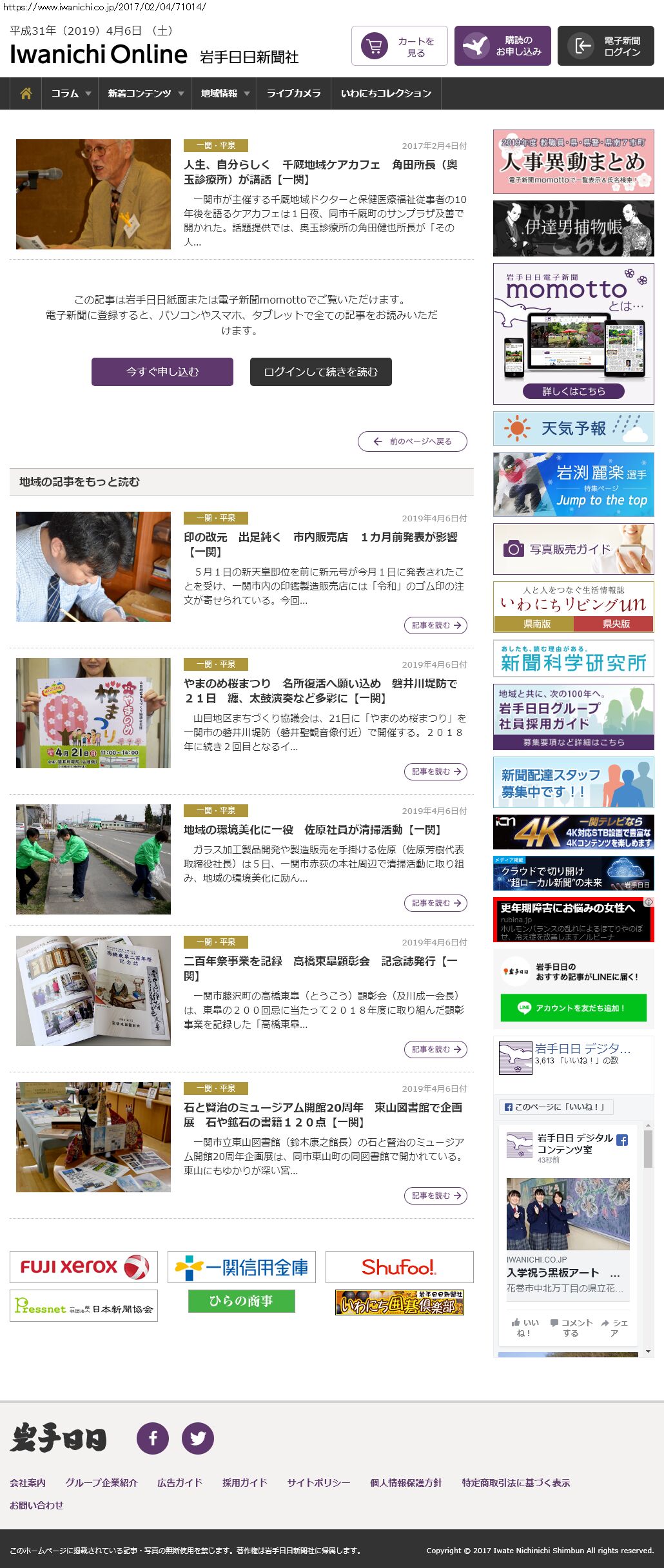
Task: Open the footer Facebook icon
Action: tap(153, 1438)
